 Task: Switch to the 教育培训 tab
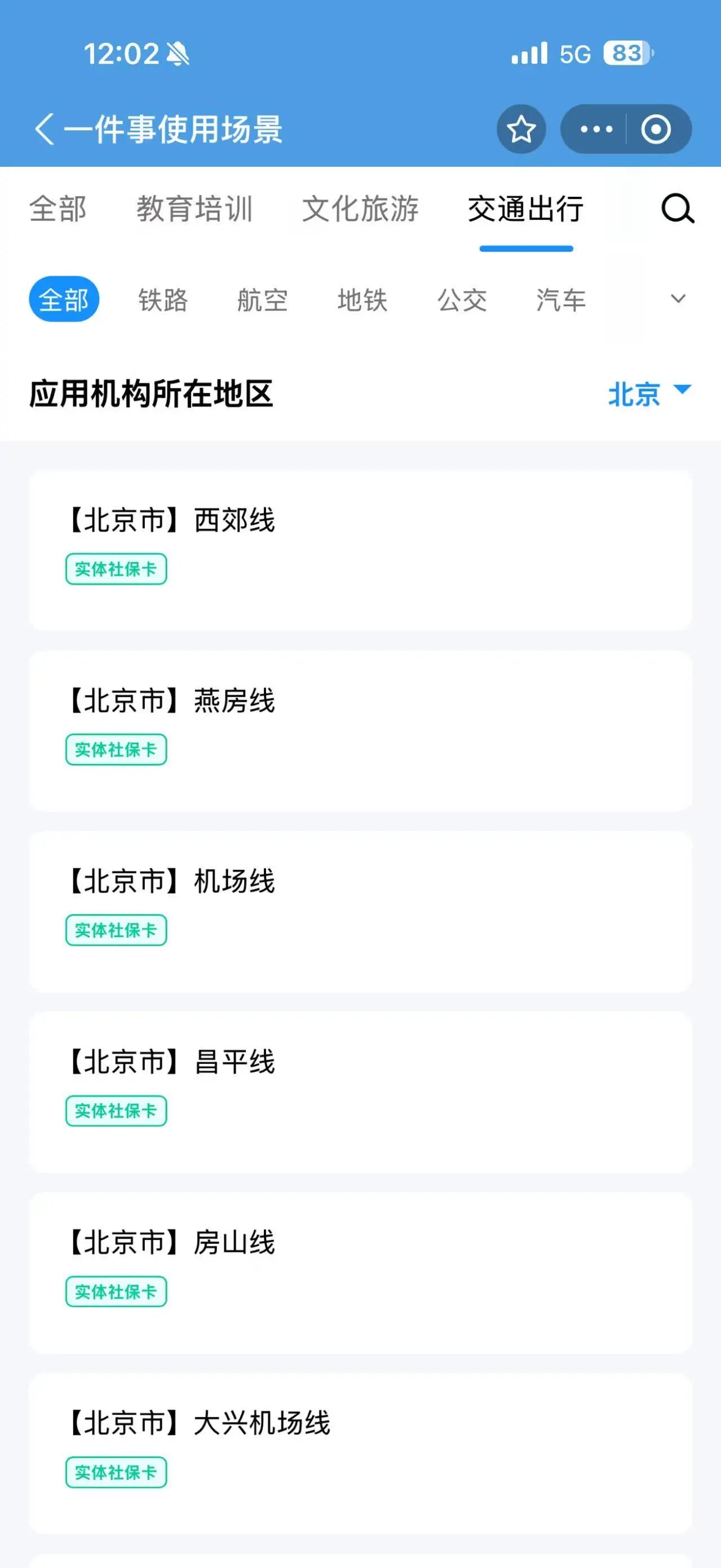(194, 209)
